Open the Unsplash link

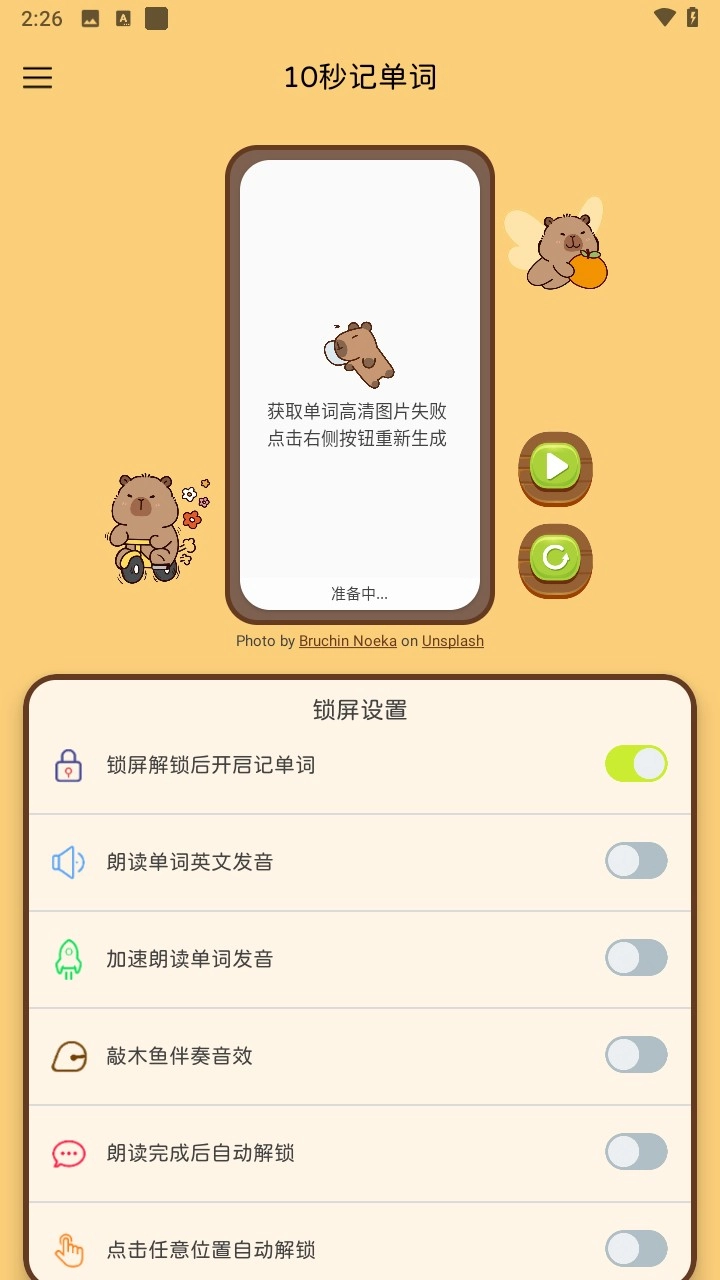tap(452, 641)
